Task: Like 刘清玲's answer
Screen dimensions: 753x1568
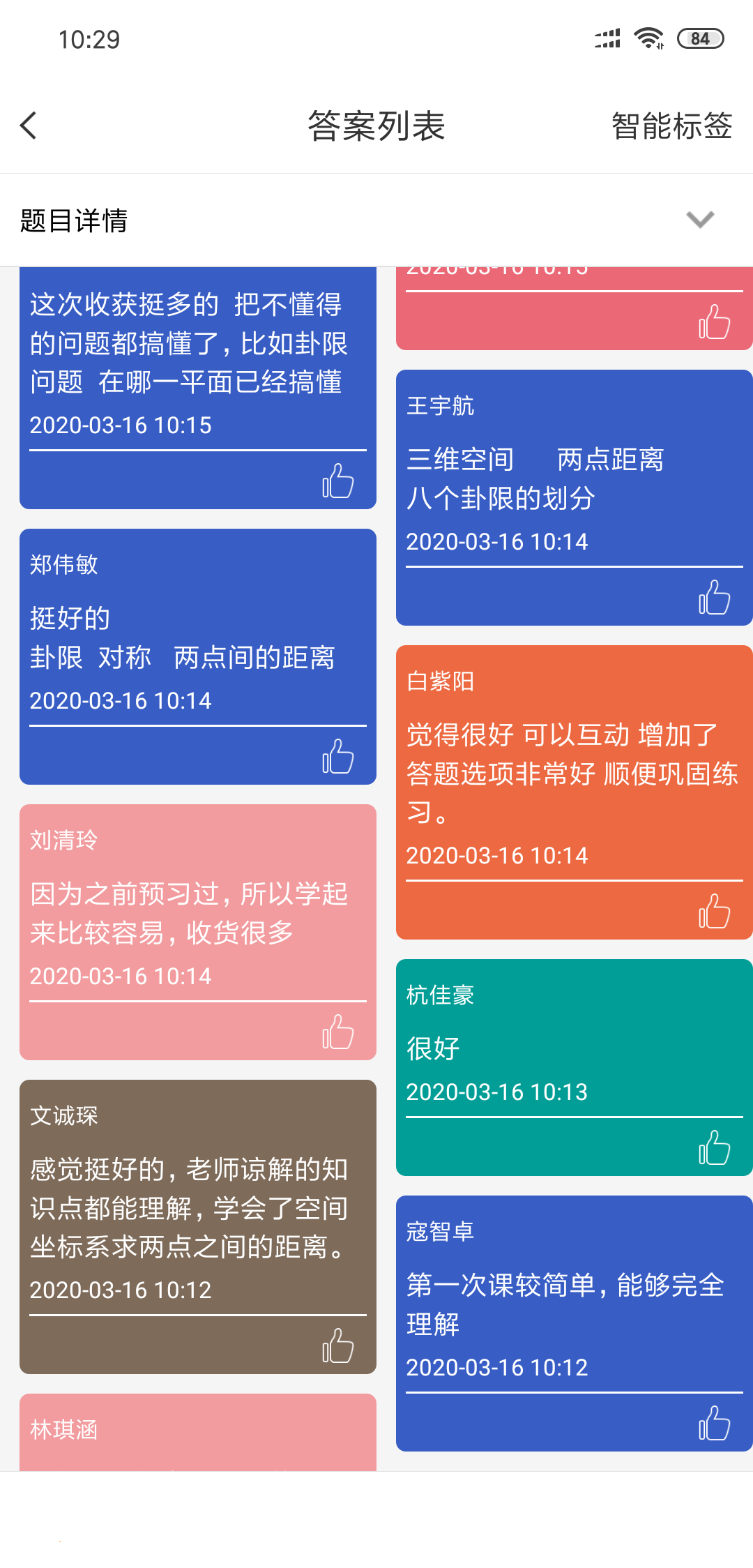Action: pos(338,1032)
